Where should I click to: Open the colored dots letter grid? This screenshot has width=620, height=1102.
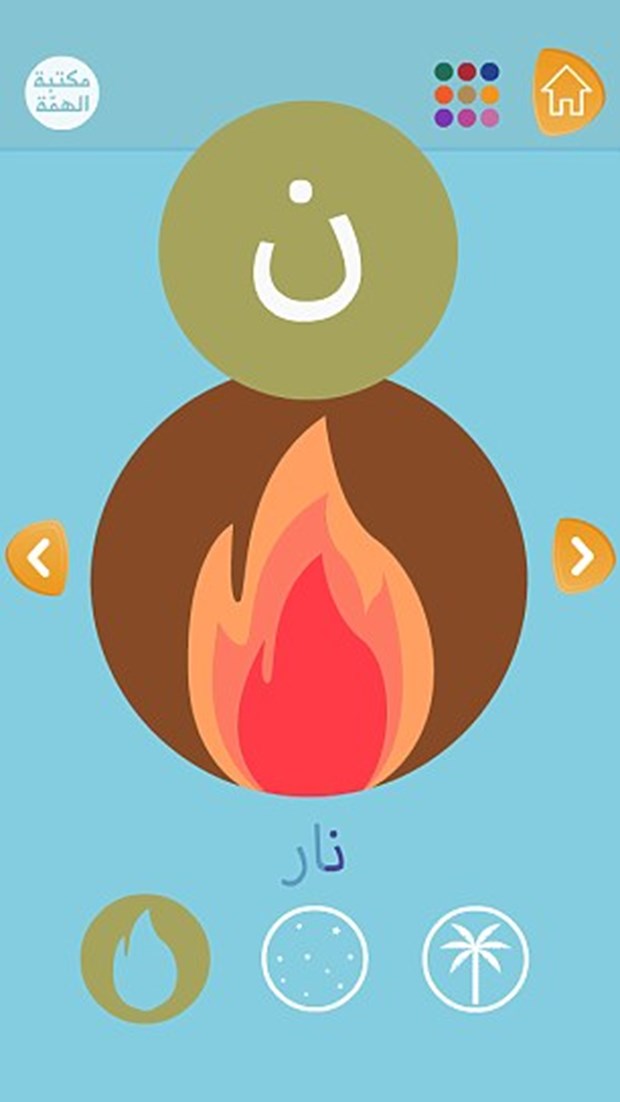click(x=466, y=95)
